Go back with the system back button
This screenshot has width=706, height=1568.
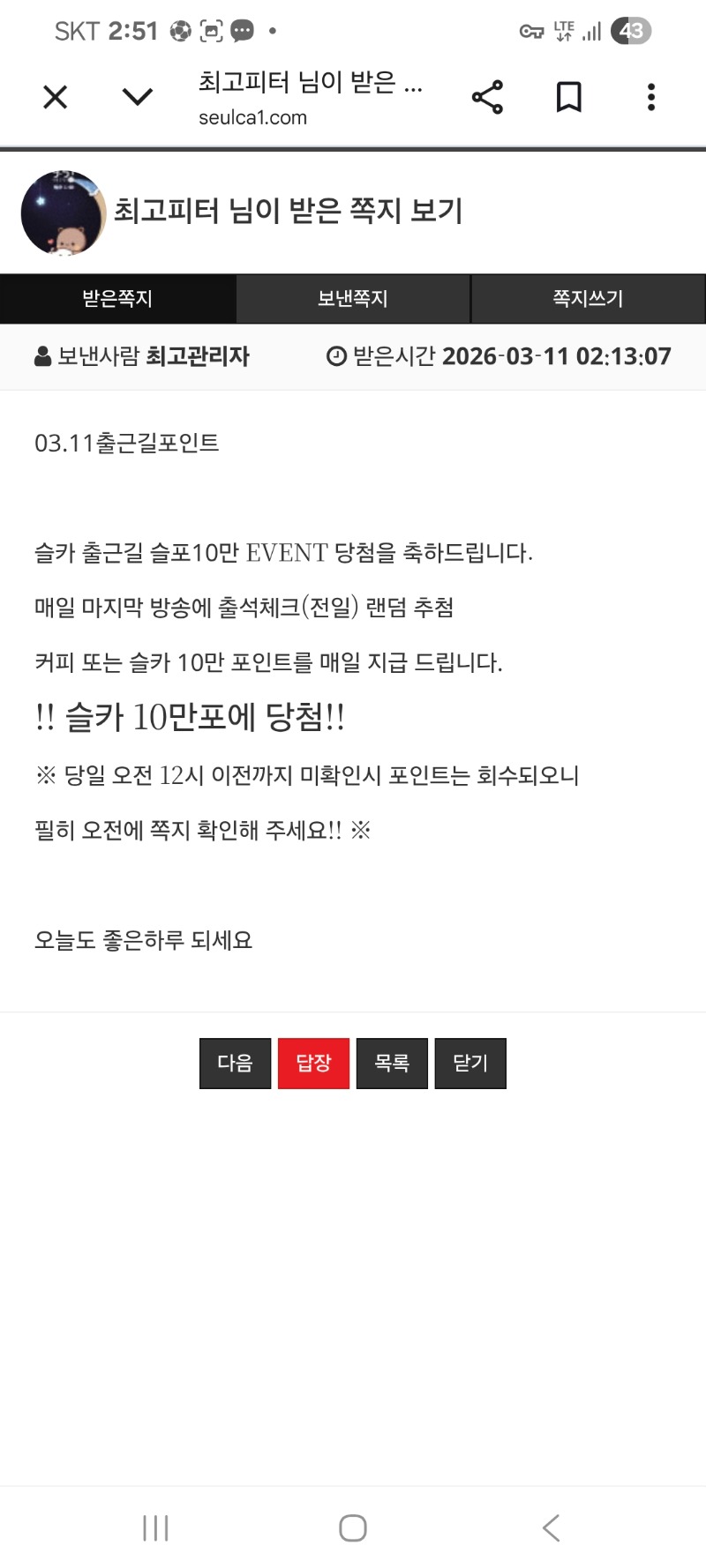click(551, 1527)
